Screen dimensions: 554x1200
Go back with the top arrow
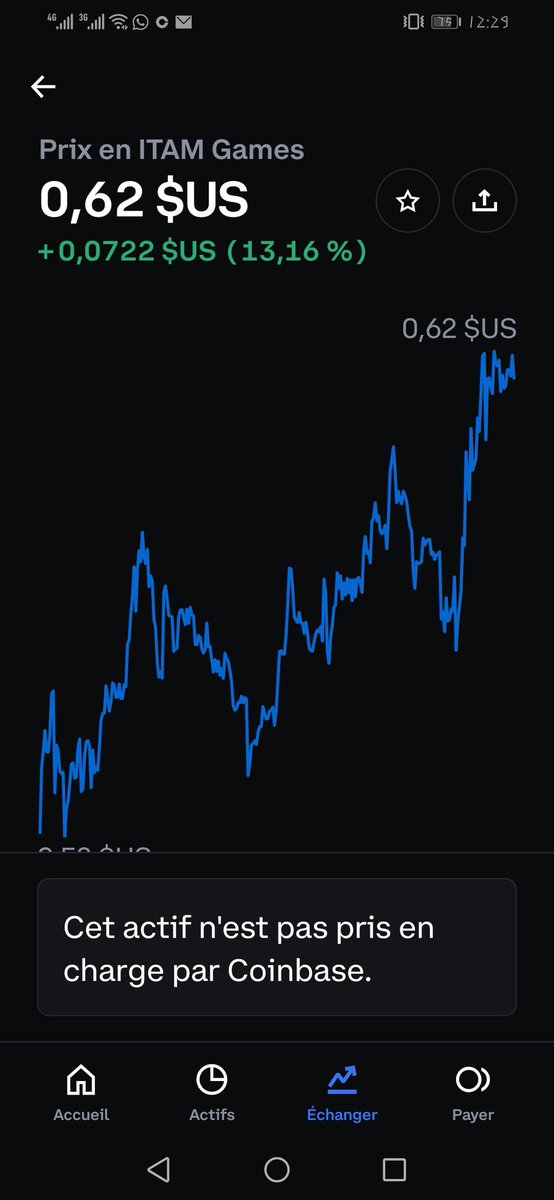(43, 87)
